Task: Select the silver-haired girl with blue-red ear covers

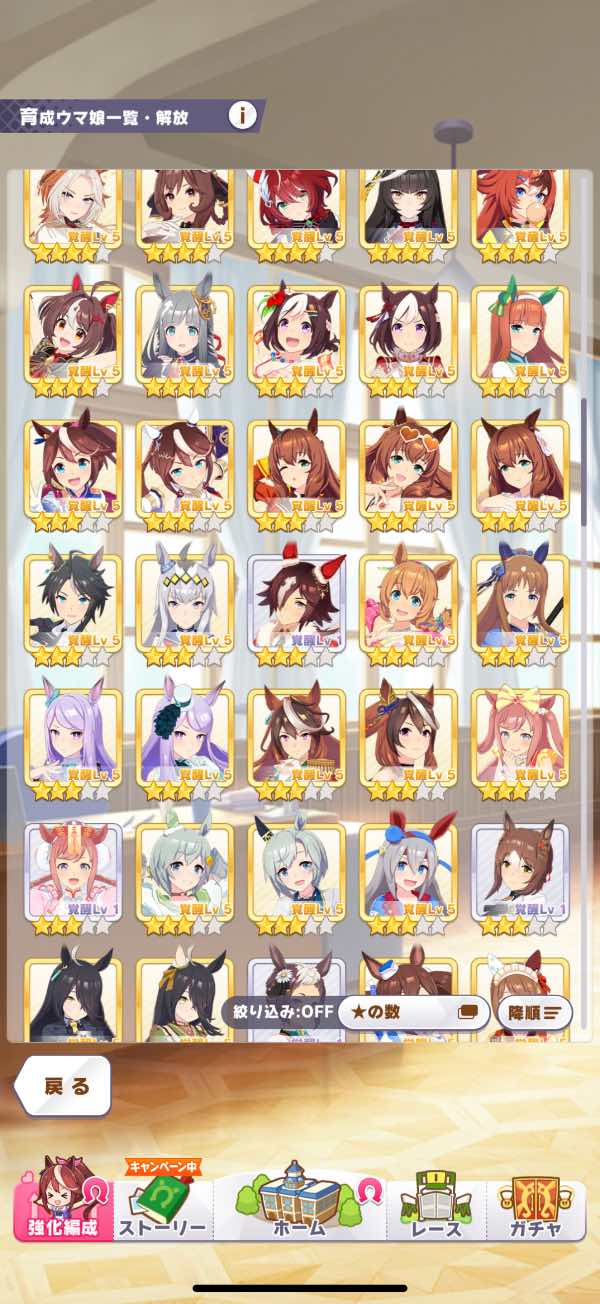Action: [x=408, y=873]
